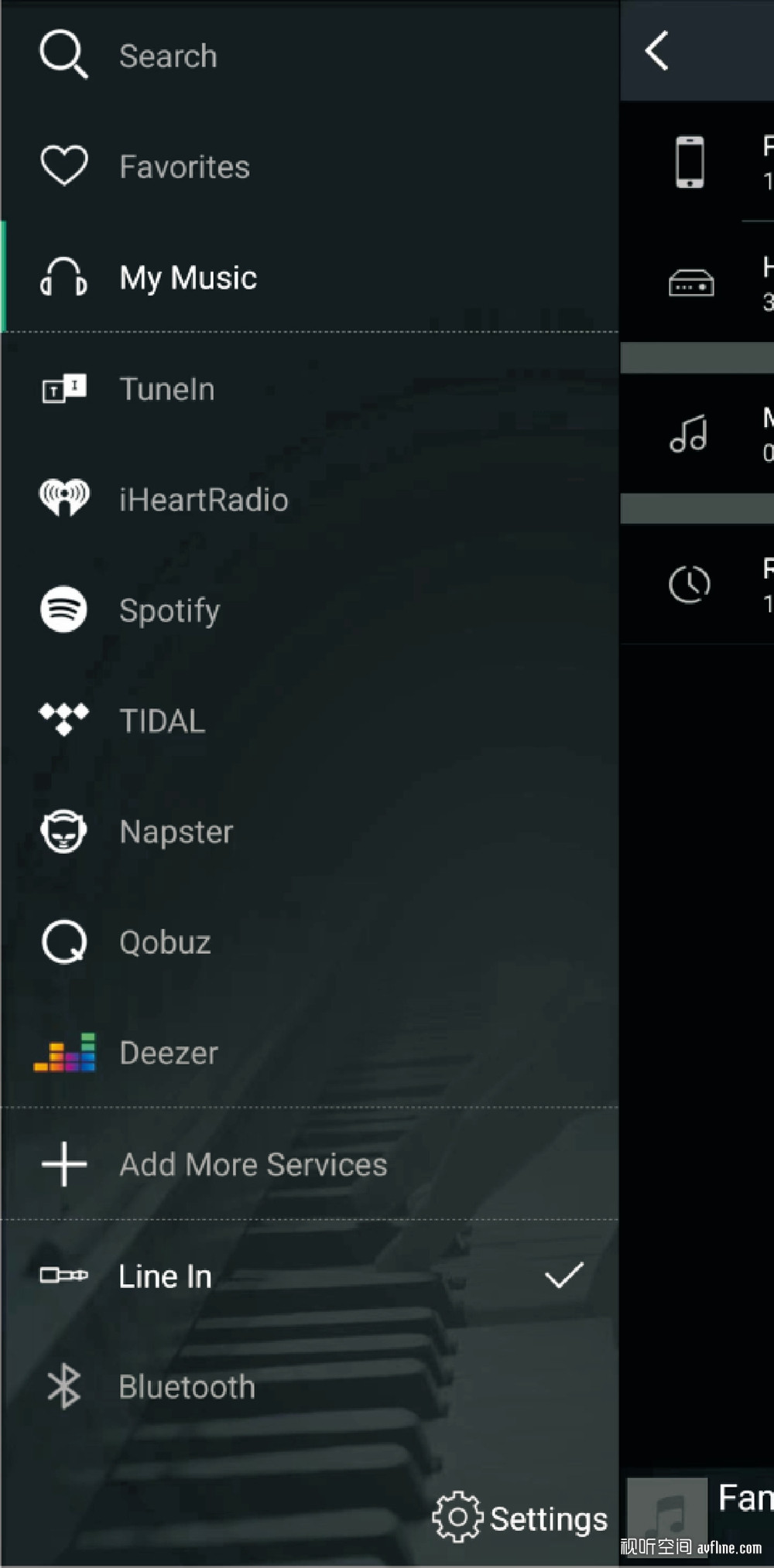Open the phone device library row
774x1568 pixels.
click(x=697, y=162)
